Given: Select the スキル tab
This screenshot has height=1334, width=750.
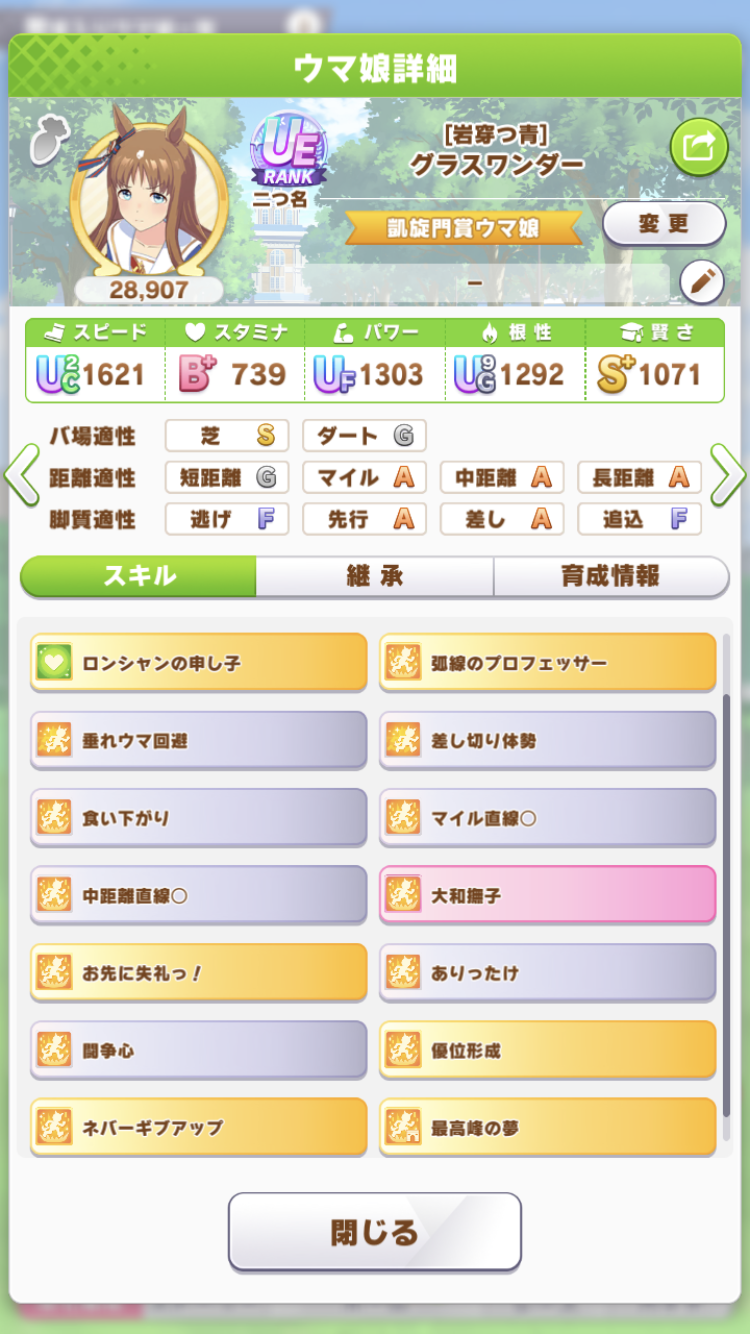Looking at the screenshot, I should pyautogui.click(x=139, y=576).
